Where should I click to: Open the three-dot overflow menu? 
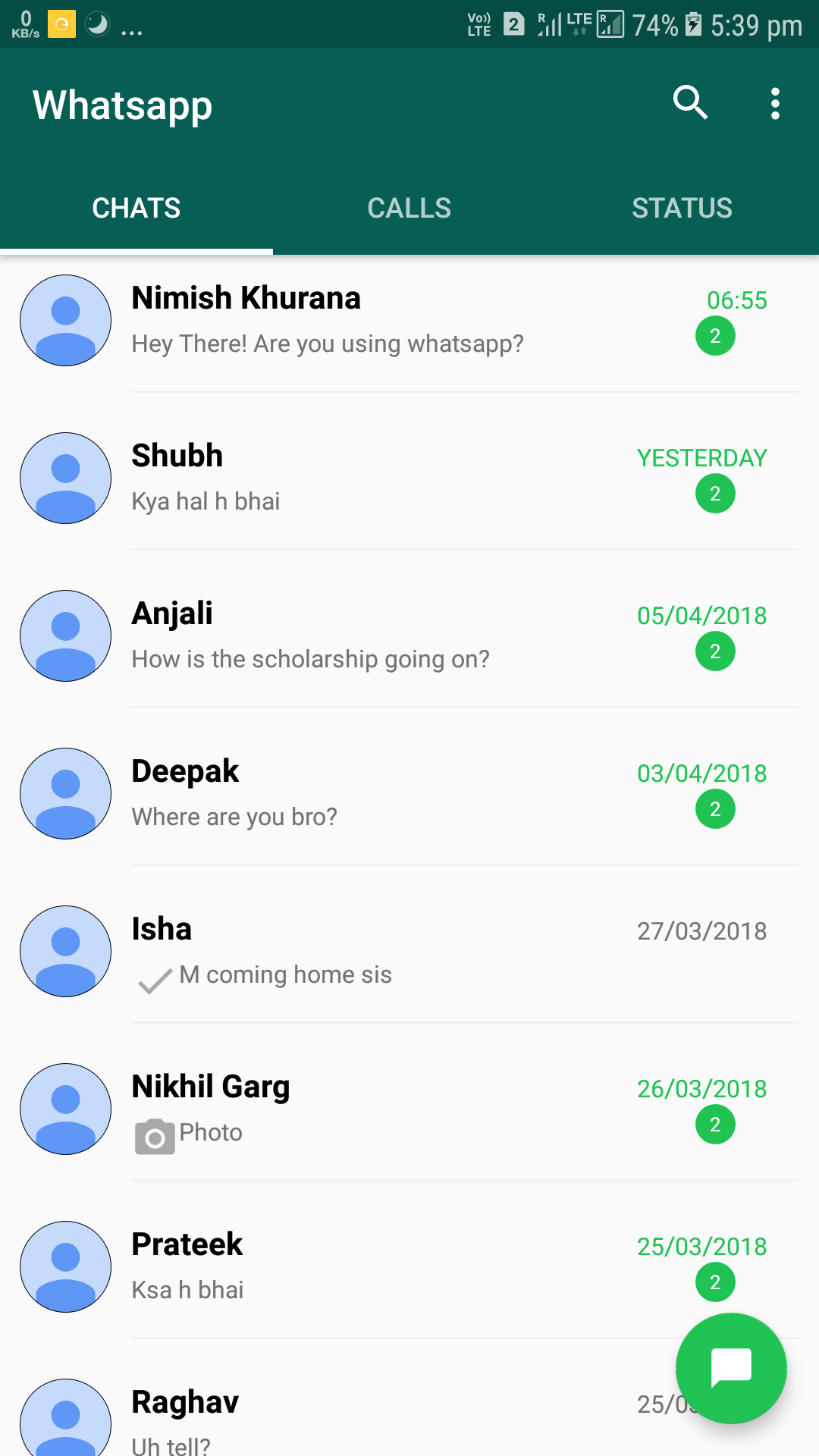(x=775, y=104)
